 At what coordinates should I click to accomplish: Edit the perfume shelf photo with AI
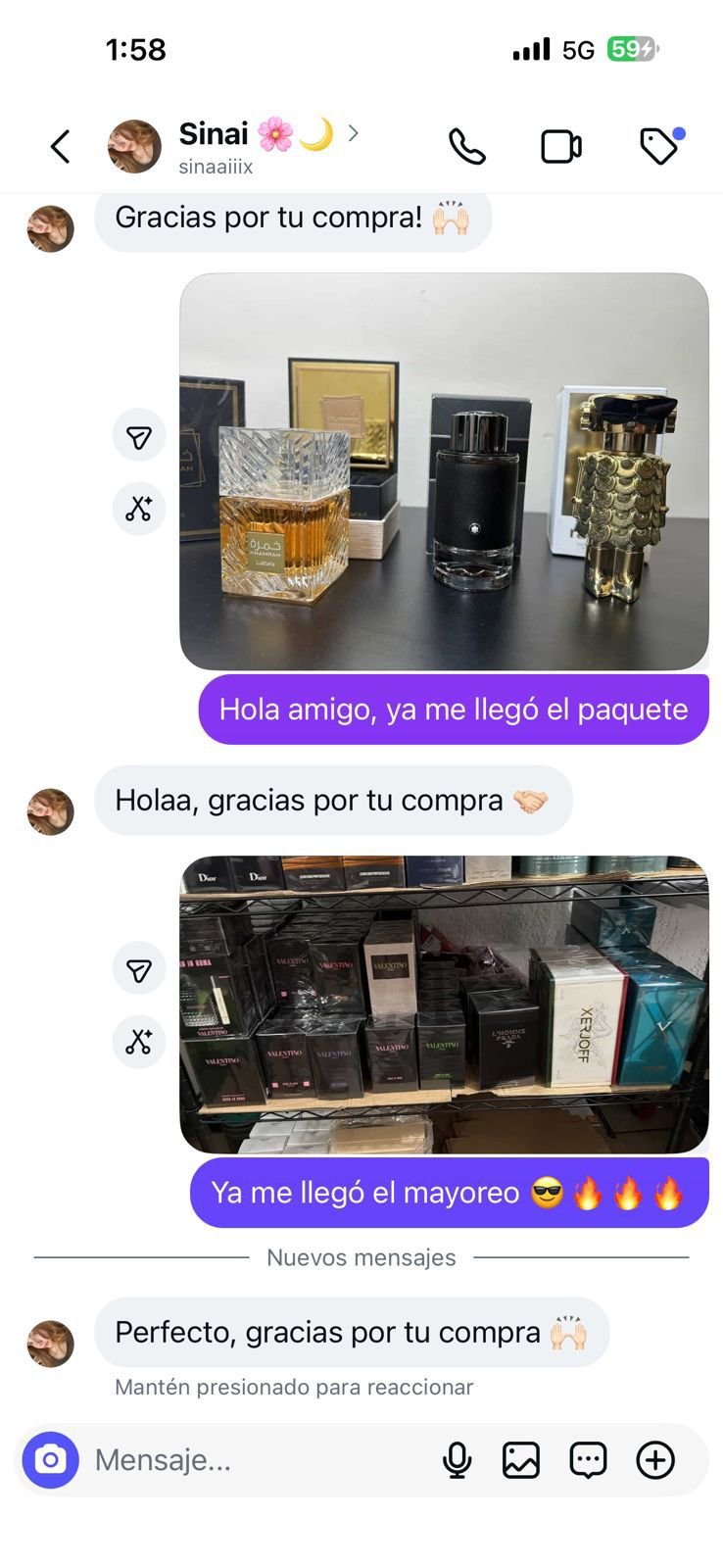click(139, 1042)
